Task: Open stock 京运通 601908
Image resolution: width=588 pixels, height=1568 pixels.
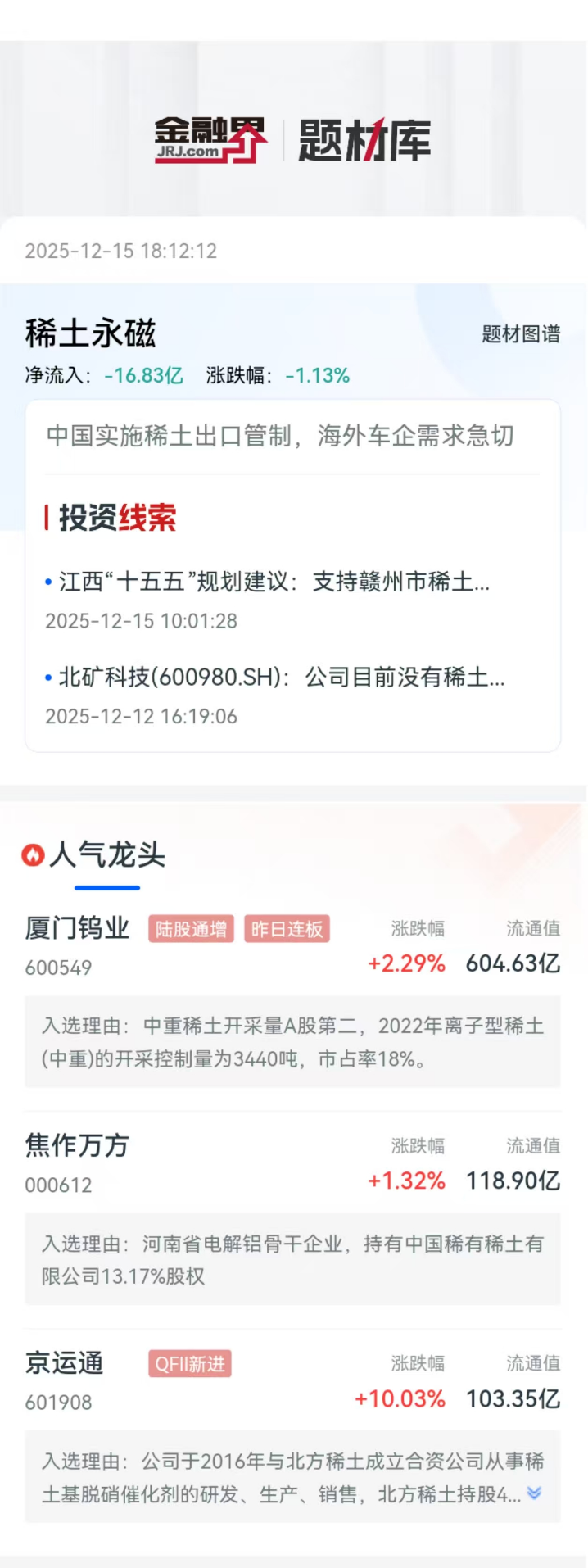Action: pos(65,1363)
